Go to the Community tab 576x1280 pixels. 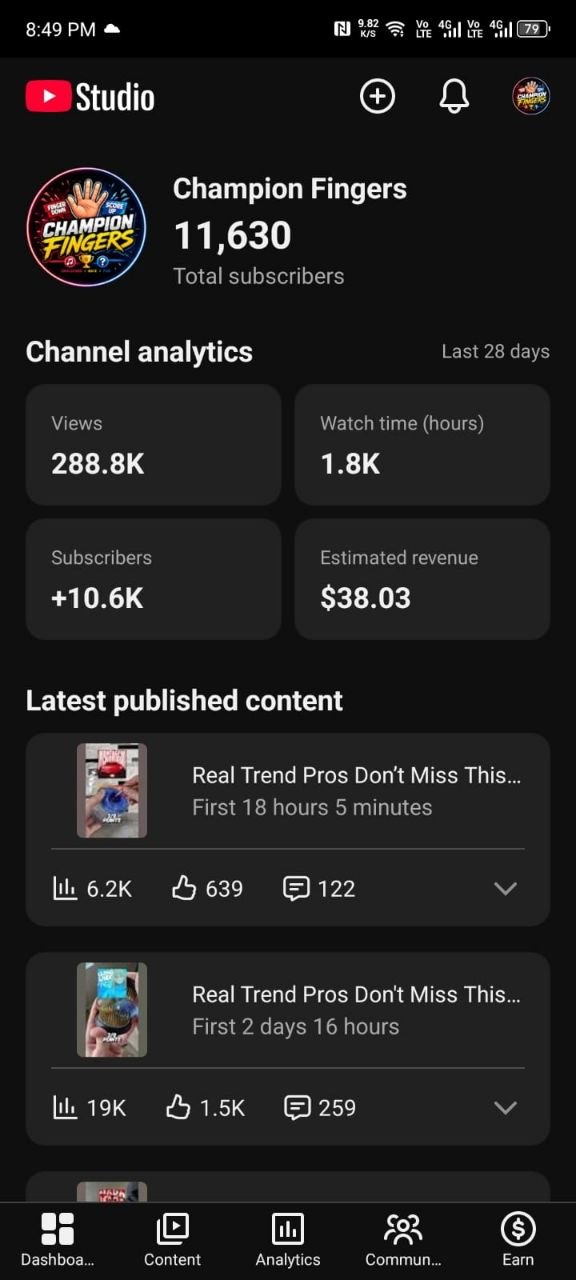point(403,1240)
